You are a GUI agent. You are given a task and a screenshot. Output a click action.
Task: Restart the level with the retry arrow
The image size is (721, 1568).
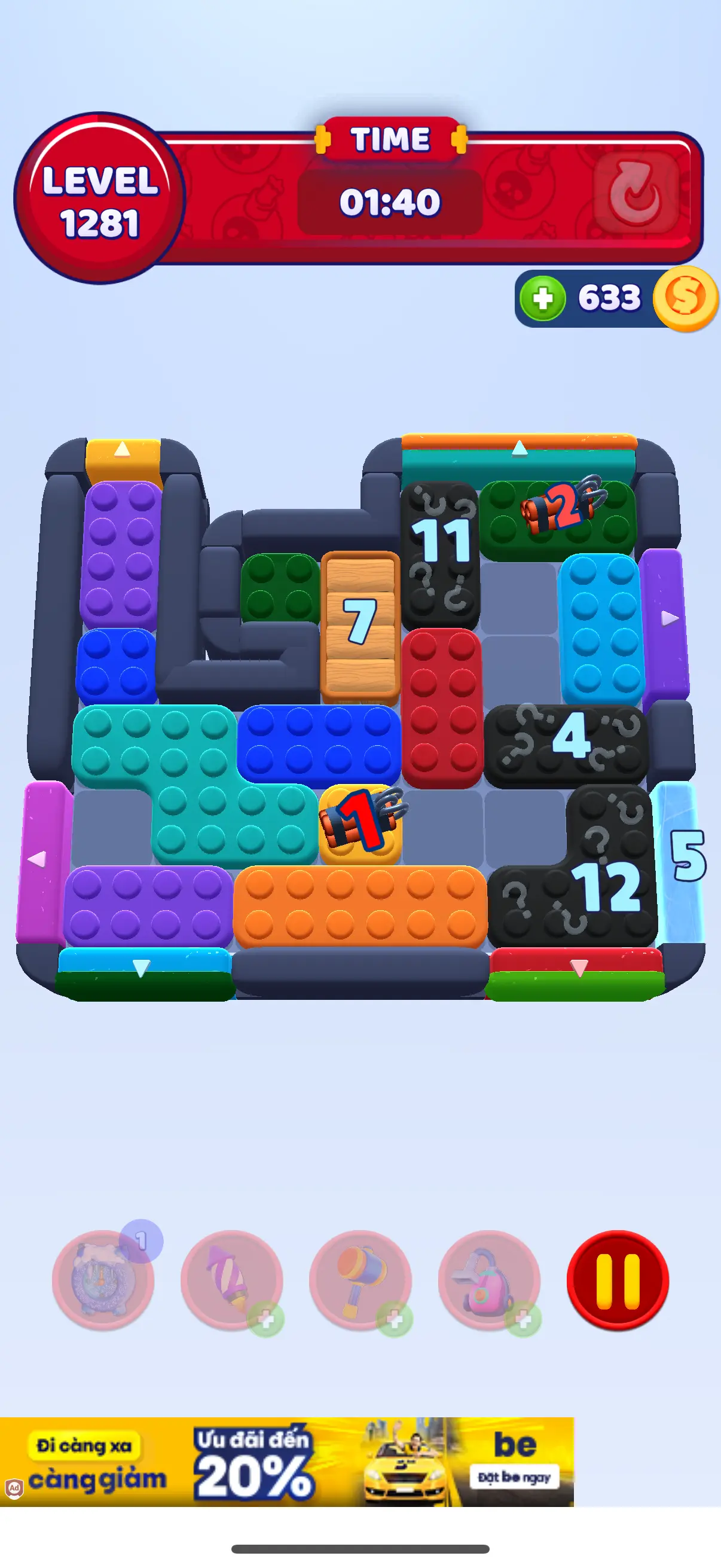(636, 193)
